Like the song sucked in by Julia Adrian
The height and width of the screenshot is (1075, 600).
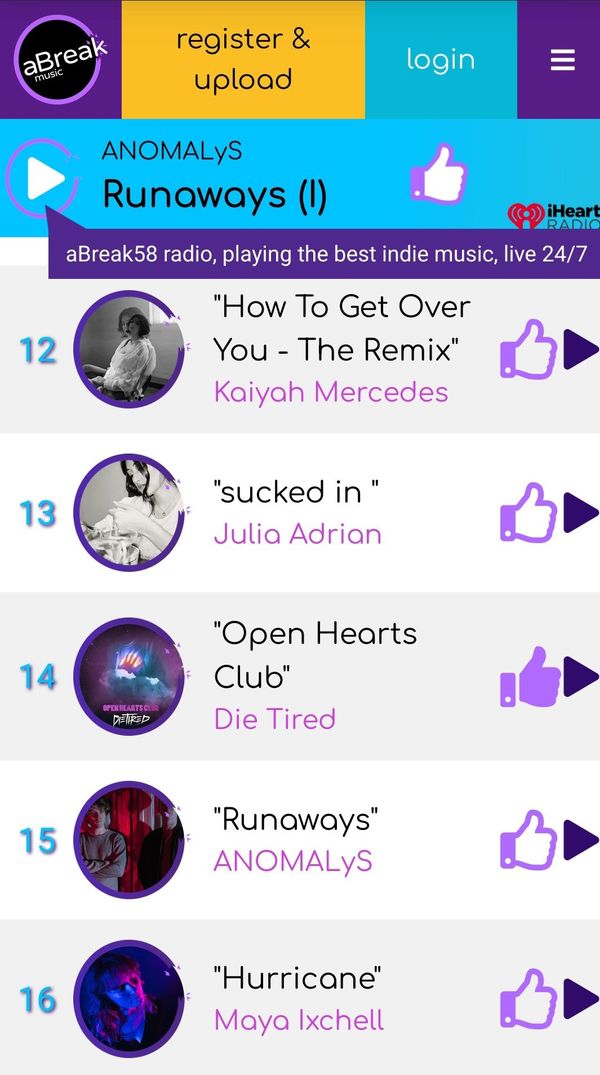[x=528, y=513]
